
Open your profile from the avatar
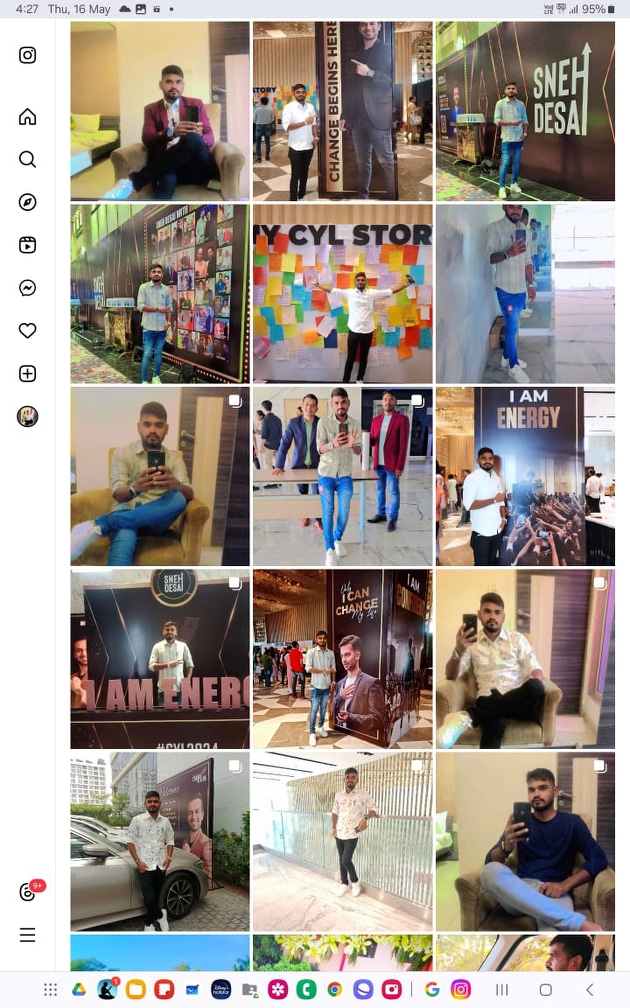coord(28,416)
